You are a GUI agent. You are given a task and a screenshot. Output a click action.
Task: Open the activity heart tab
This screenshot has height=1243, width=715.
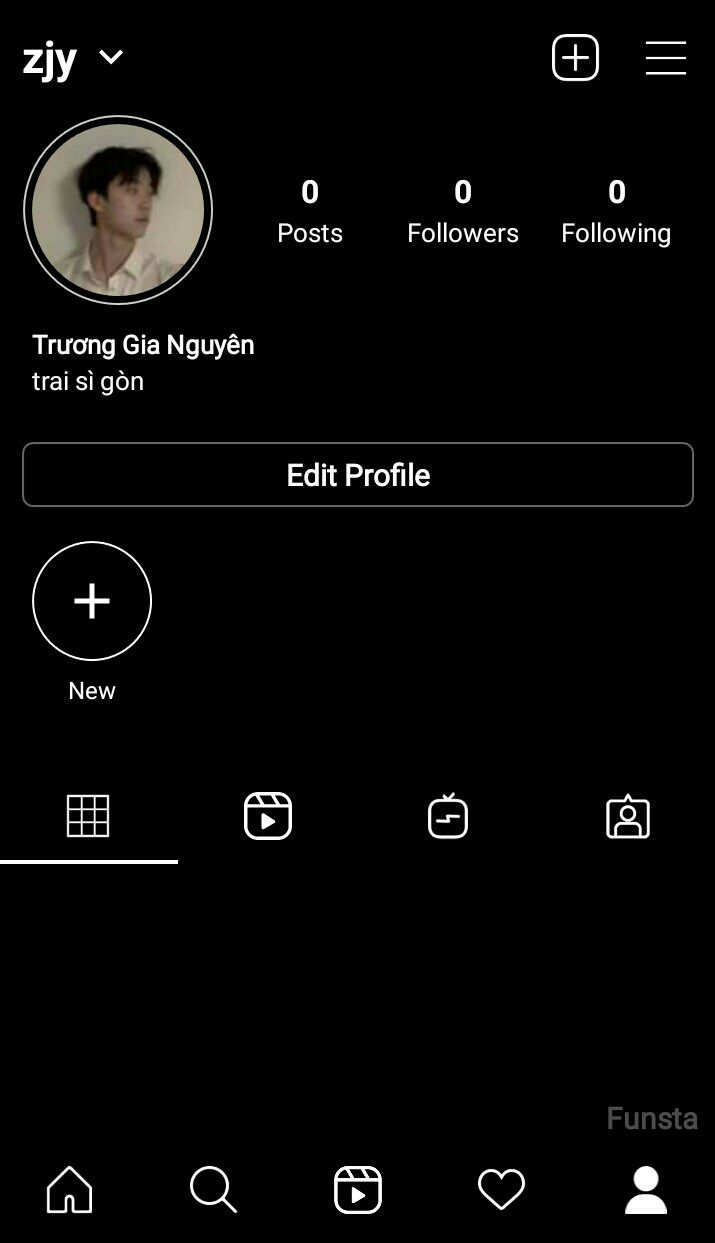[501, 1190]
